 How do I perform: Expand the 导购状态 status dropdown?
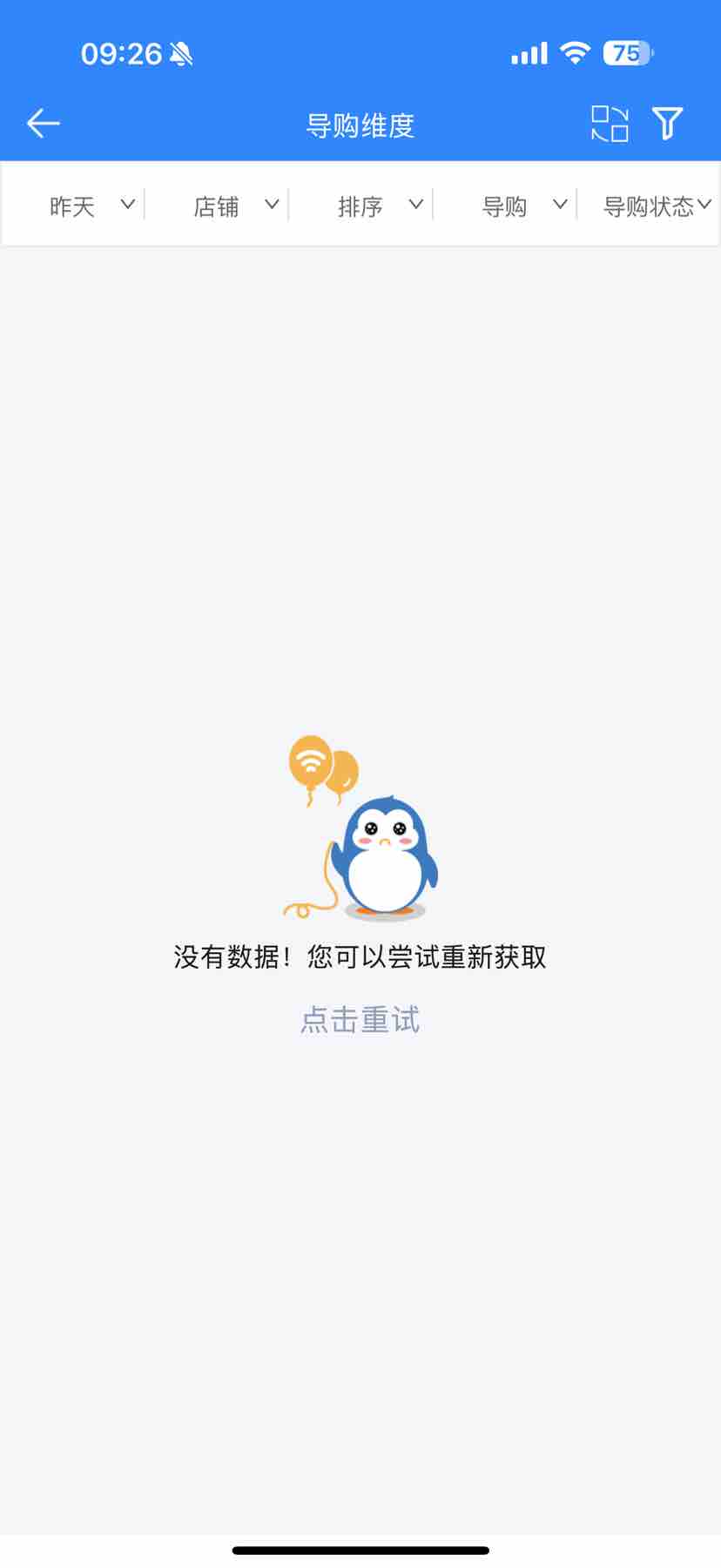pos(657,206)
